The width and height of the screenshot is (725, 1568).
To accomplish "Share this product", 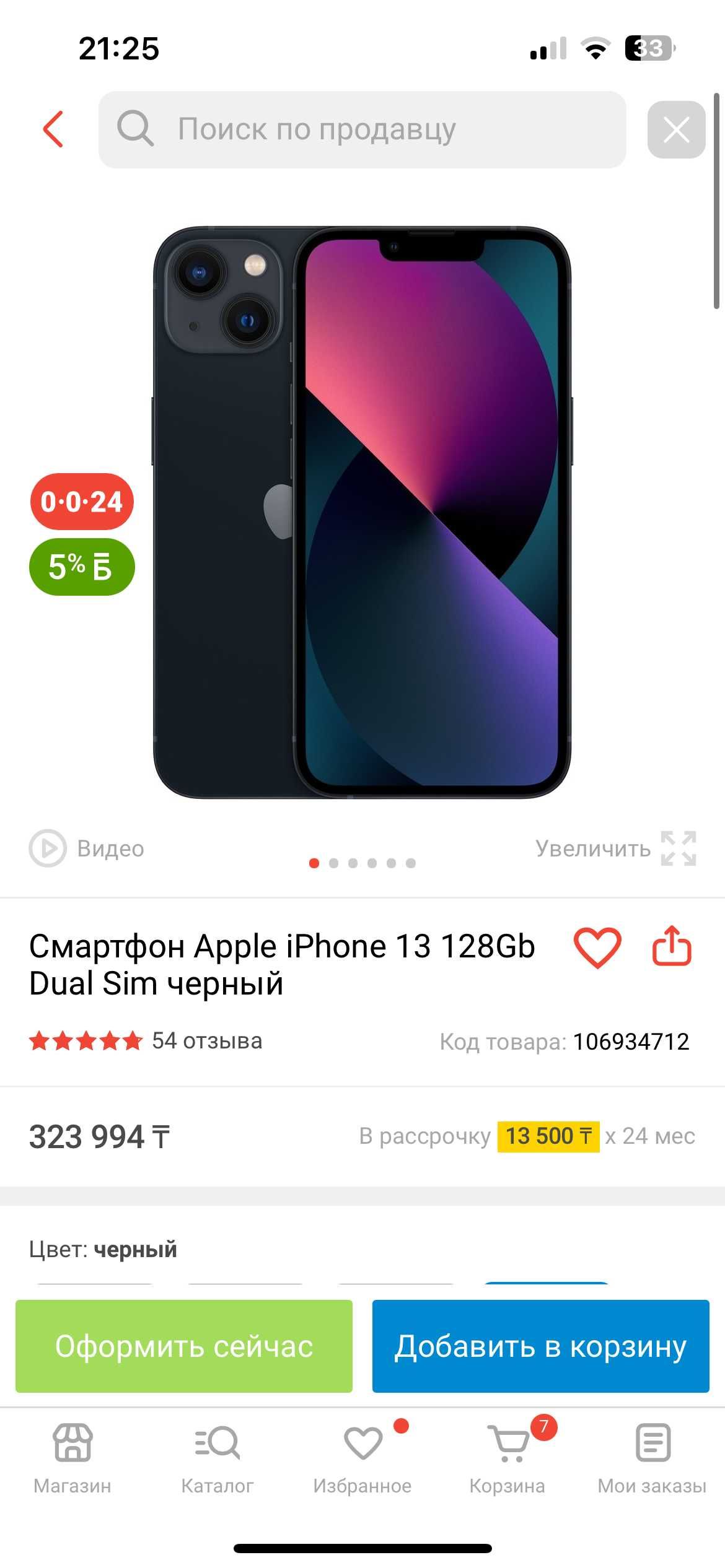I will click(x=672, y=946).
